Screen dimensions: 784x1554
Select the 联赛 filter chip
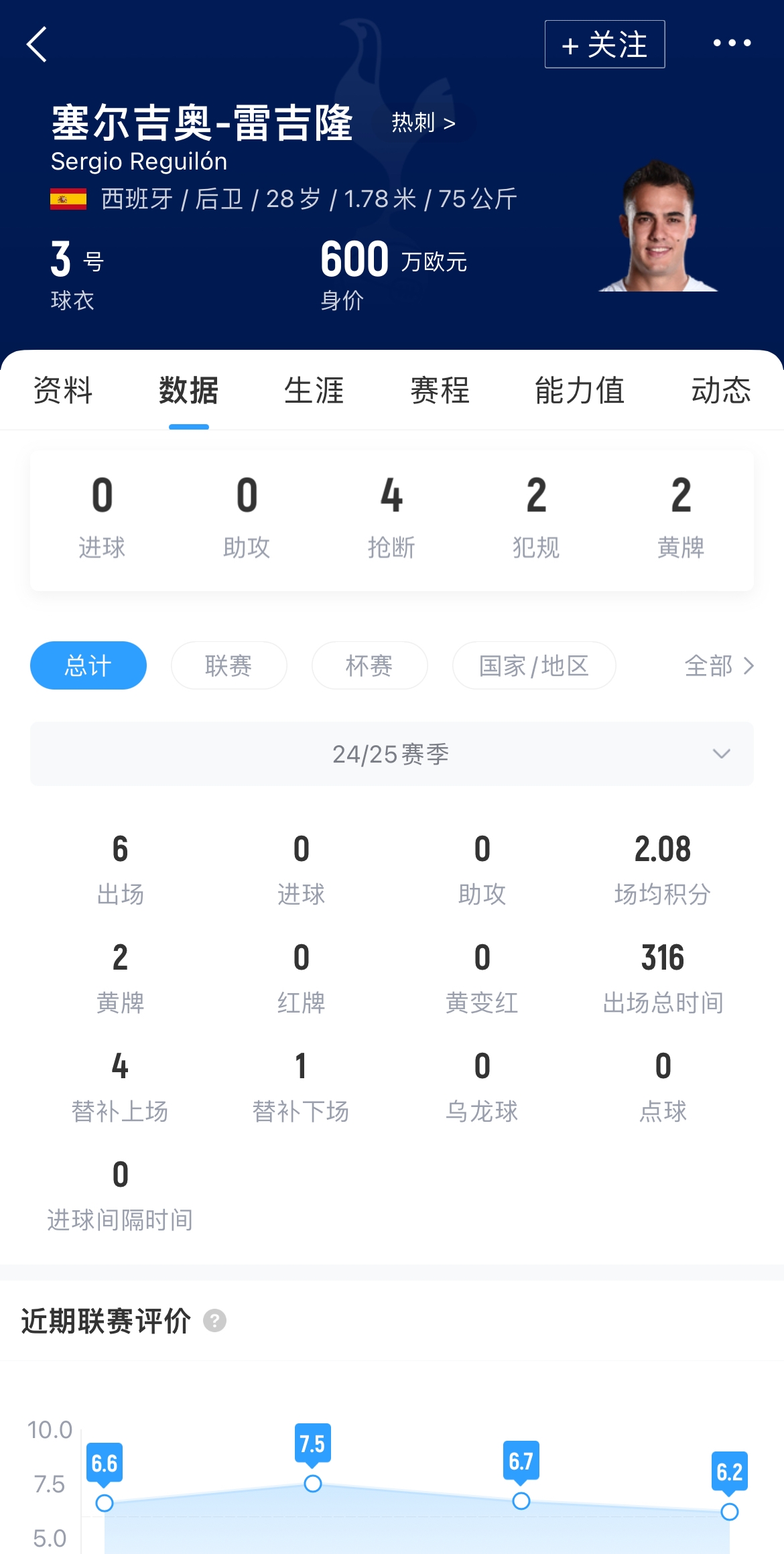tap(228, 665)
